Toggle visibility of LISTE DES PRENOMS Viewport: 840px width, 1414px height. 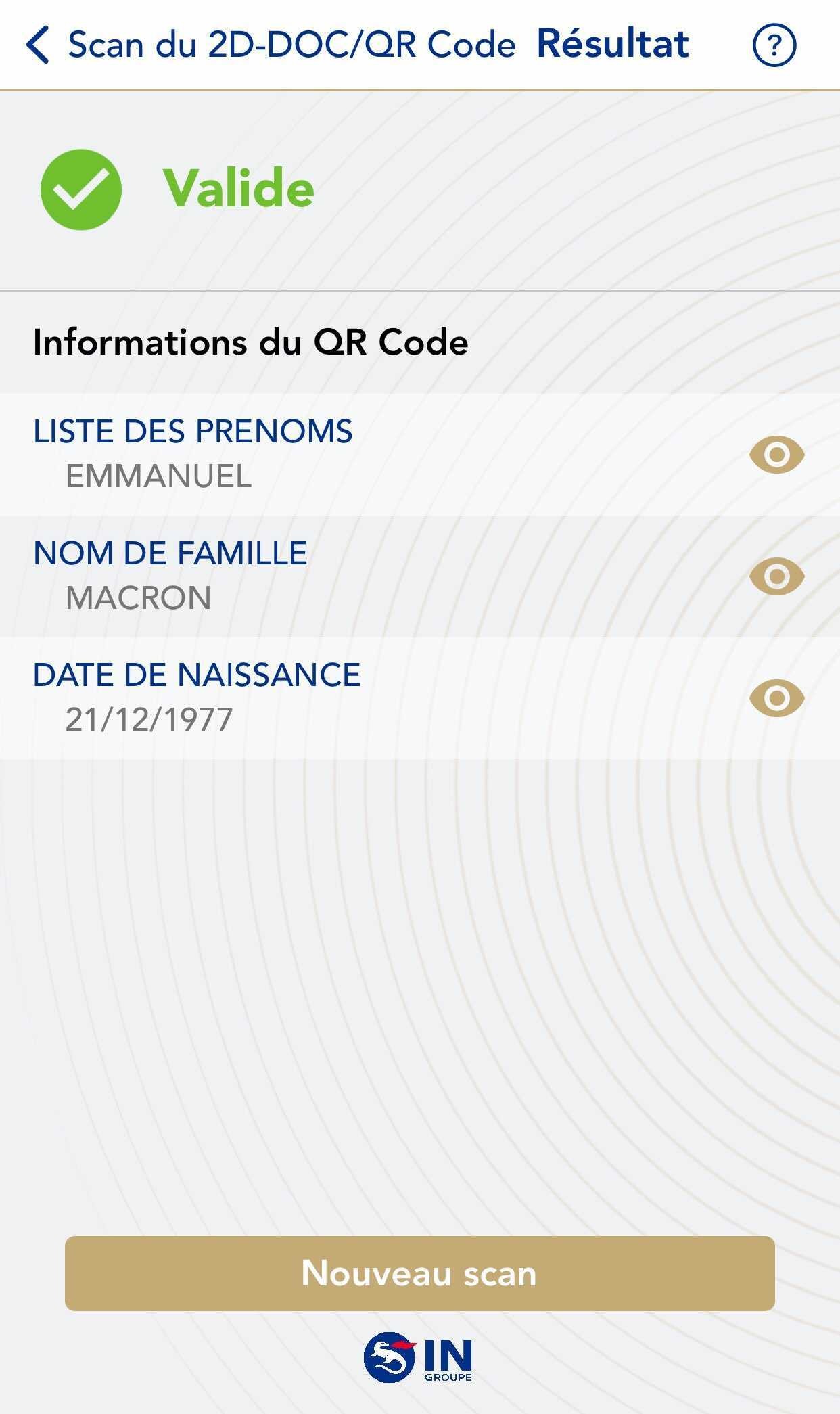click(x=776, y=455)
